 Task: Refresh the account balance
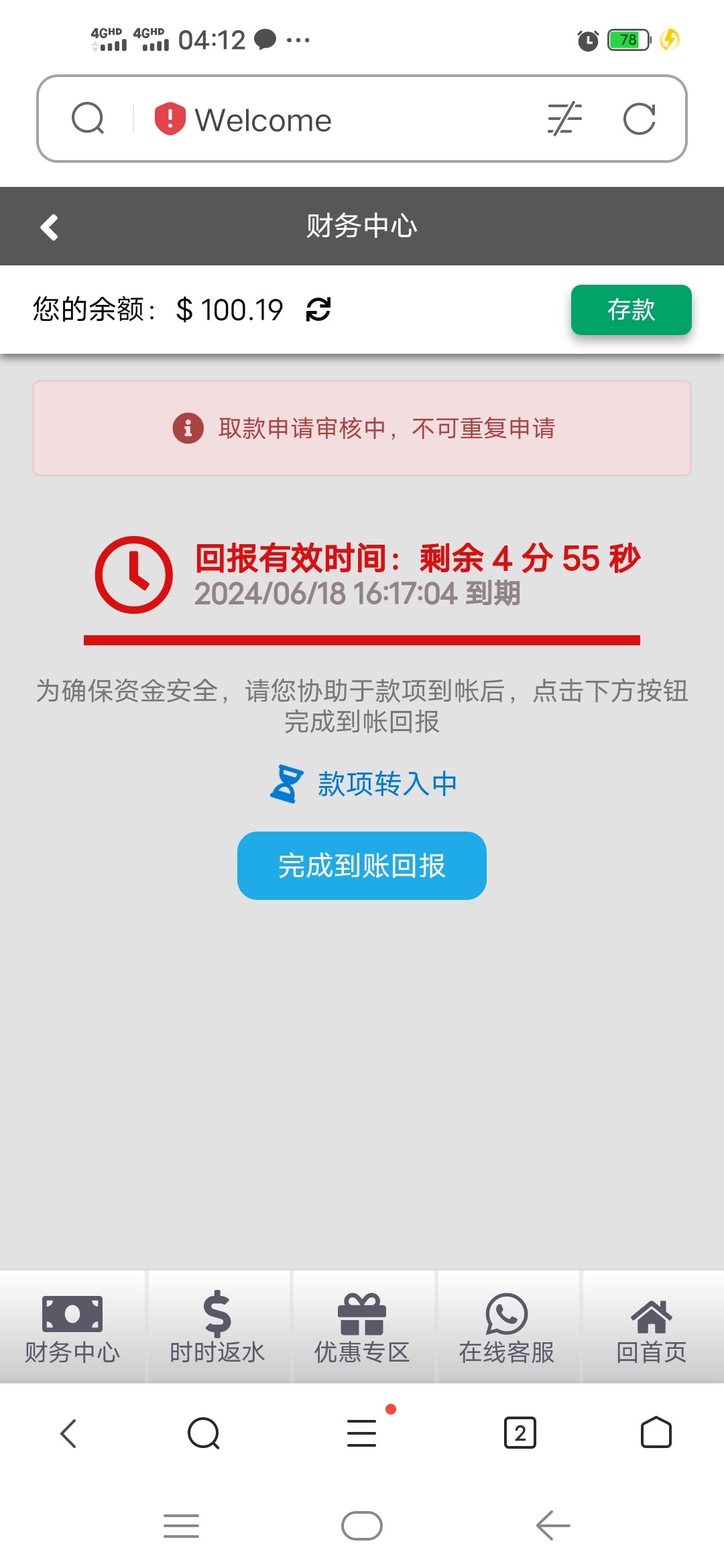318,310
